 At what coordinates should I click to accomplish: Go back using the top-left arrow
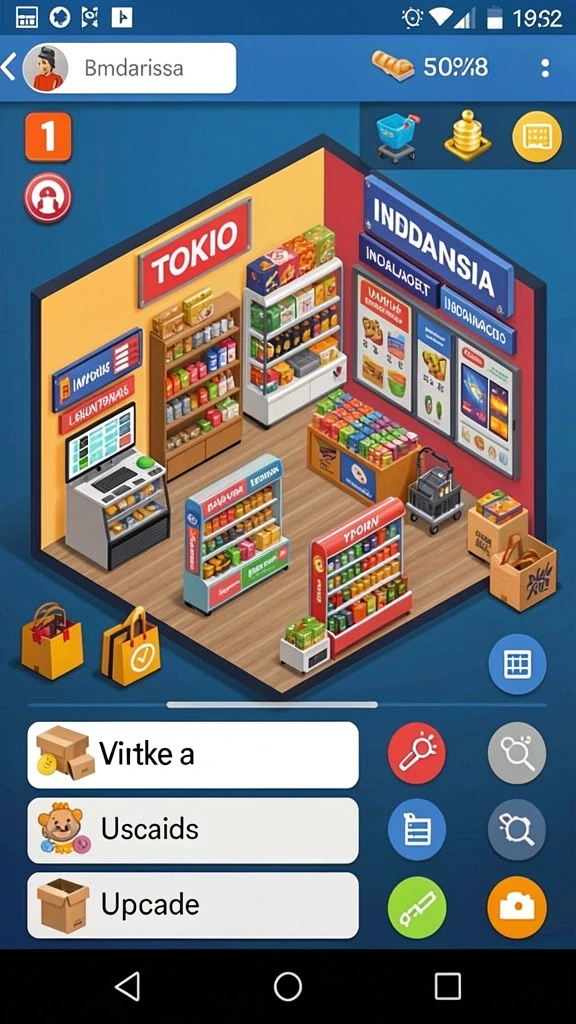click(8, 68)
